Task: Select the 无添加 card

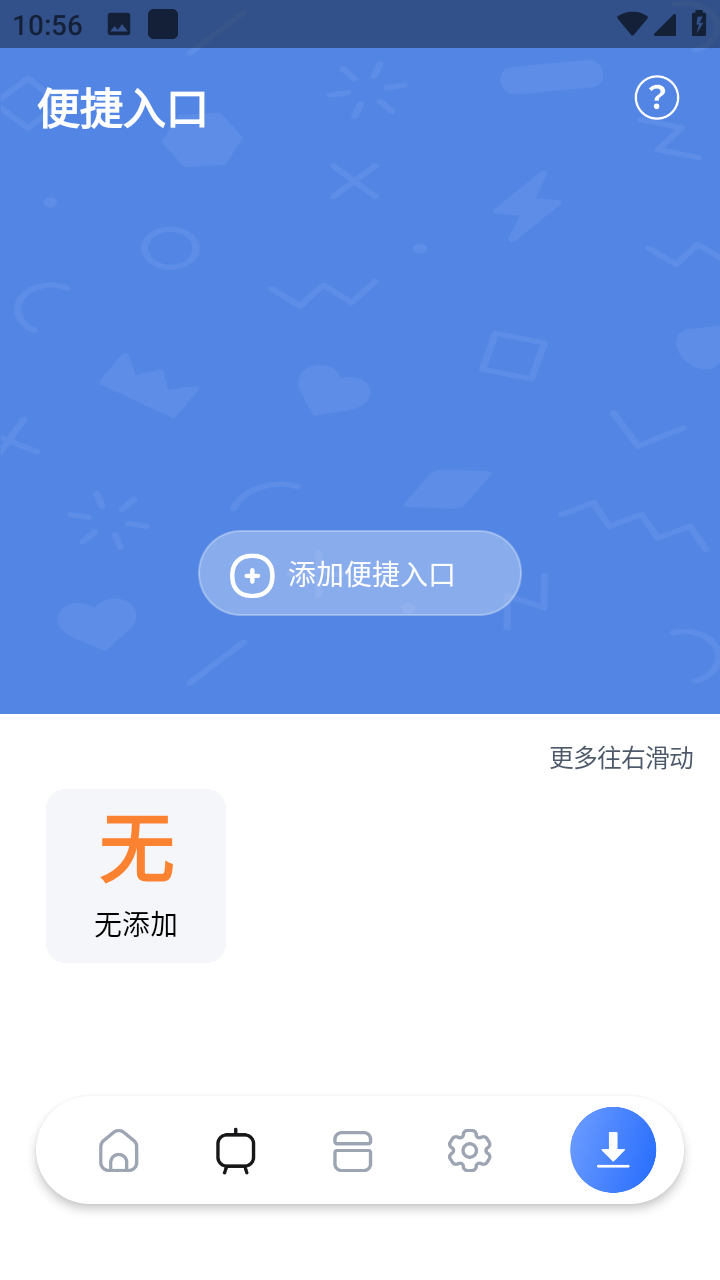Action: tap(136, 876)
